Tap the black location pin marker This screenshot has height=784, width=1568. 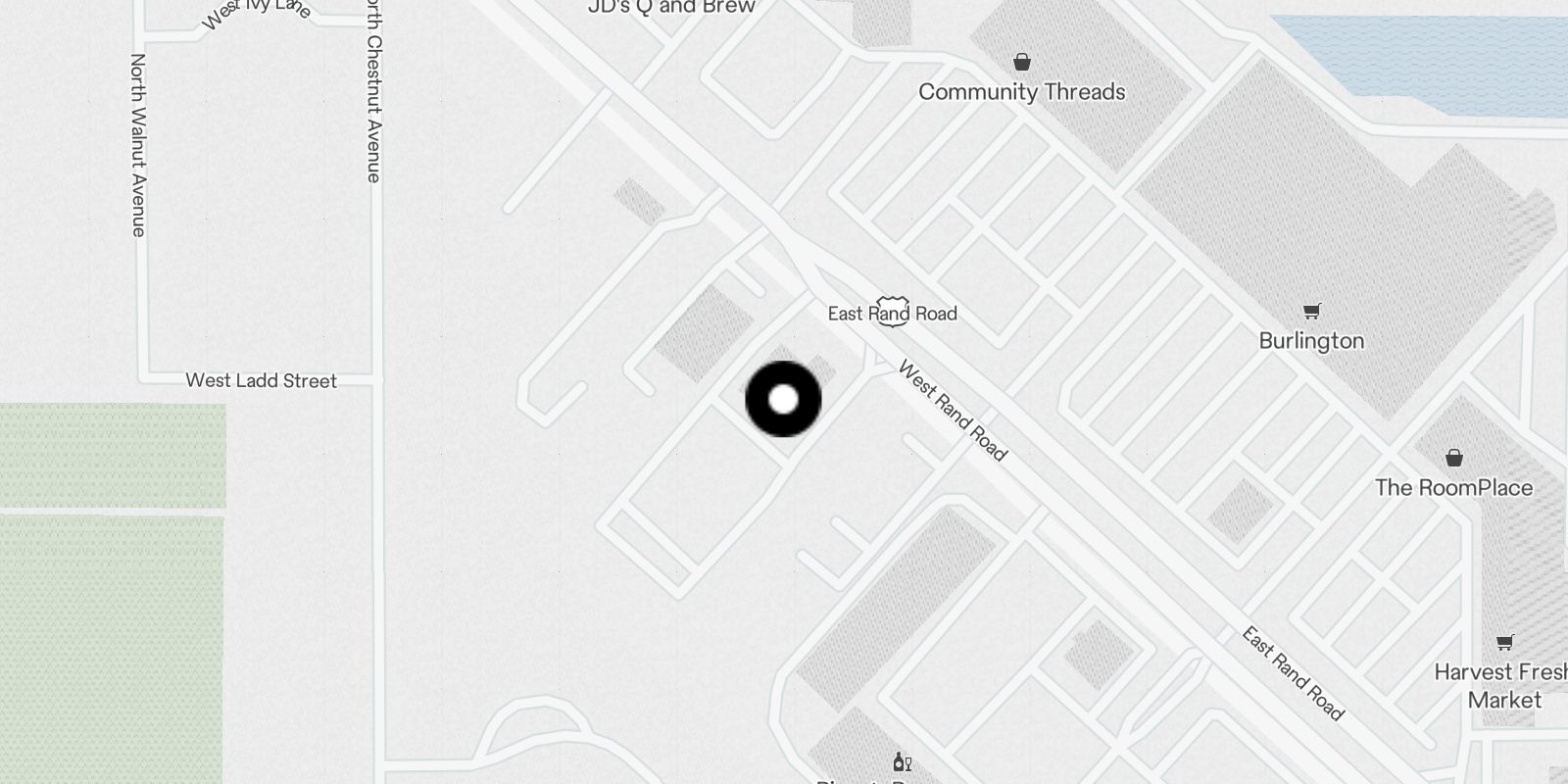click(783, 399)
